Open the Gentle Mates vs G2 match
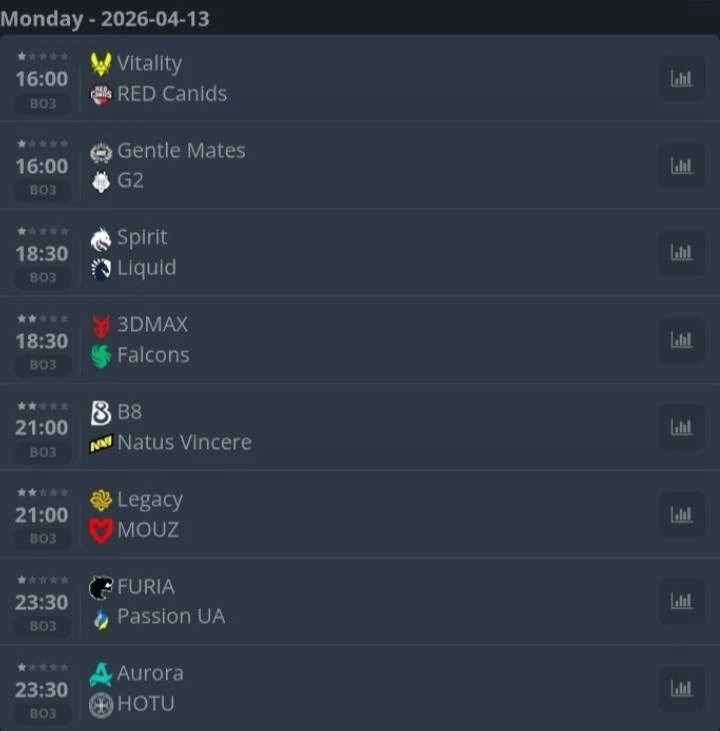The image size is (720, 731). [x=360, y=166]
